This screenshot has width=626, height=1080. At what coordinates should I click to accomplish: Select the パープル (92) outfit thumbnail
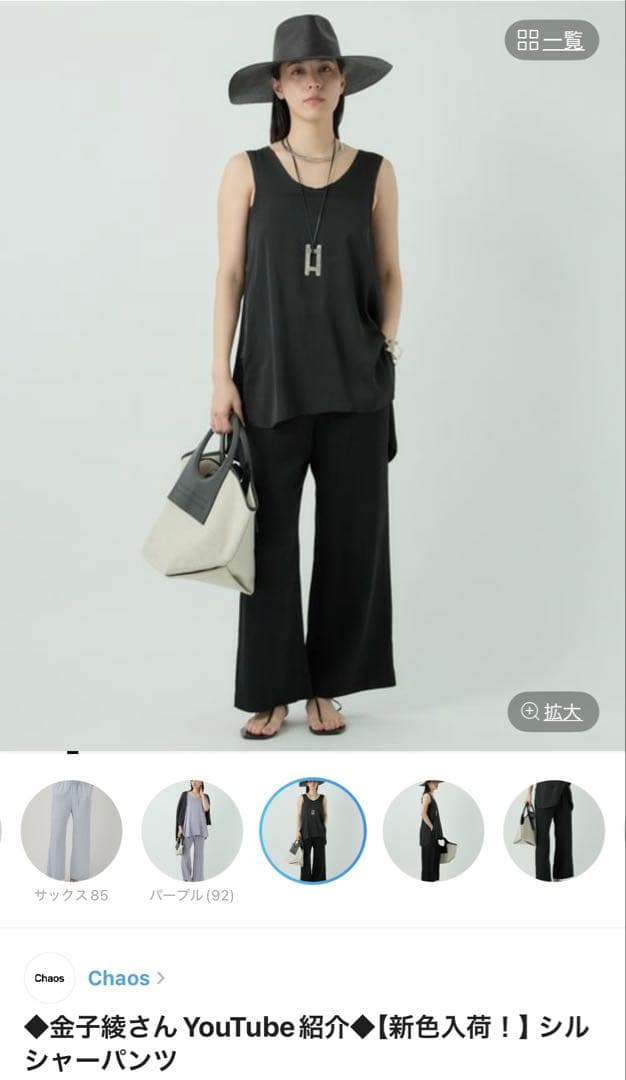[x=192, y=831]
